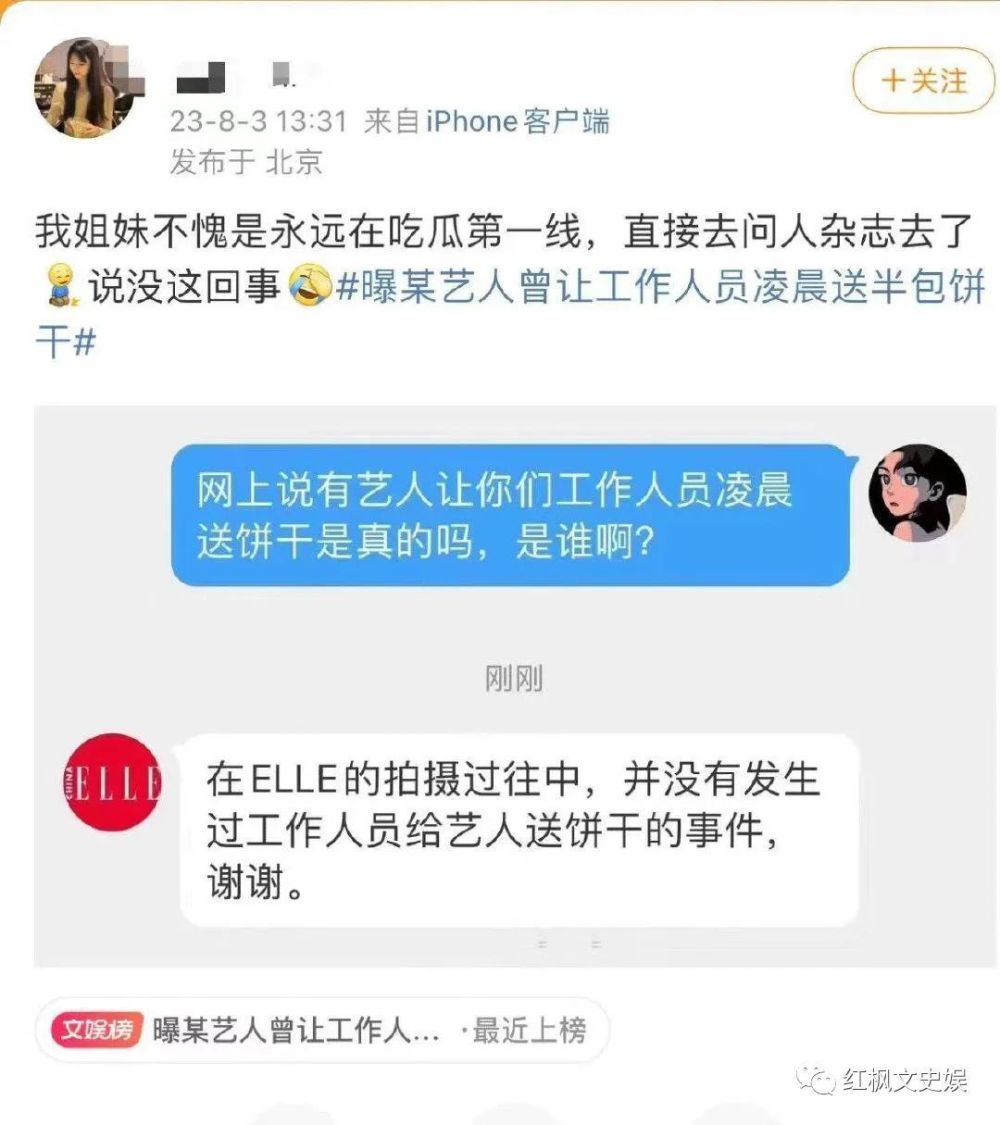The height and width of the screenshot is (1125, 1000).
Task: Open hashtag 曝某艺人曾让工作人员凌晨送半包饼干
Action: pyautogui.click(x=660, y=290)
